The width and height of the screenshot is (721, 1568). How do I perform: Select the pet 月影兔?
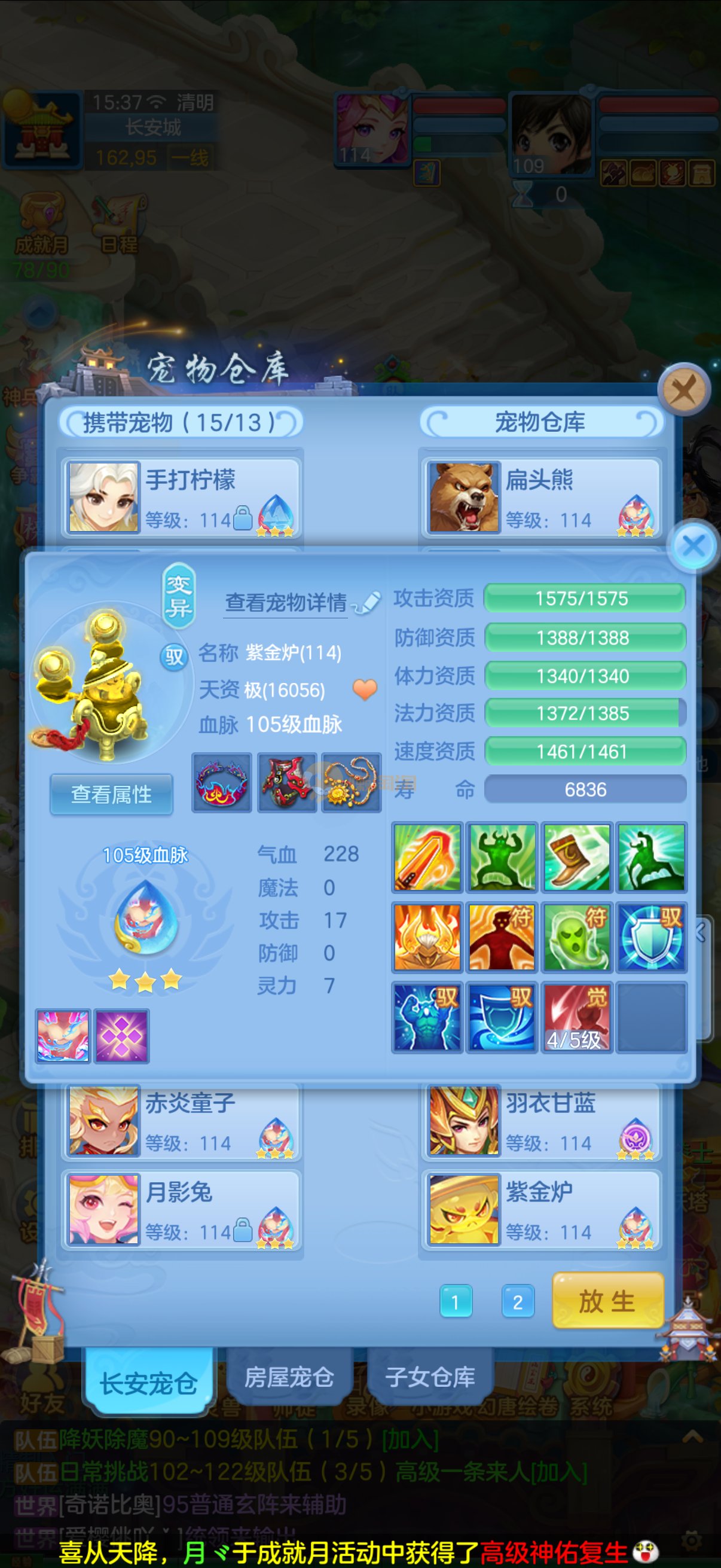[181, 1209]
